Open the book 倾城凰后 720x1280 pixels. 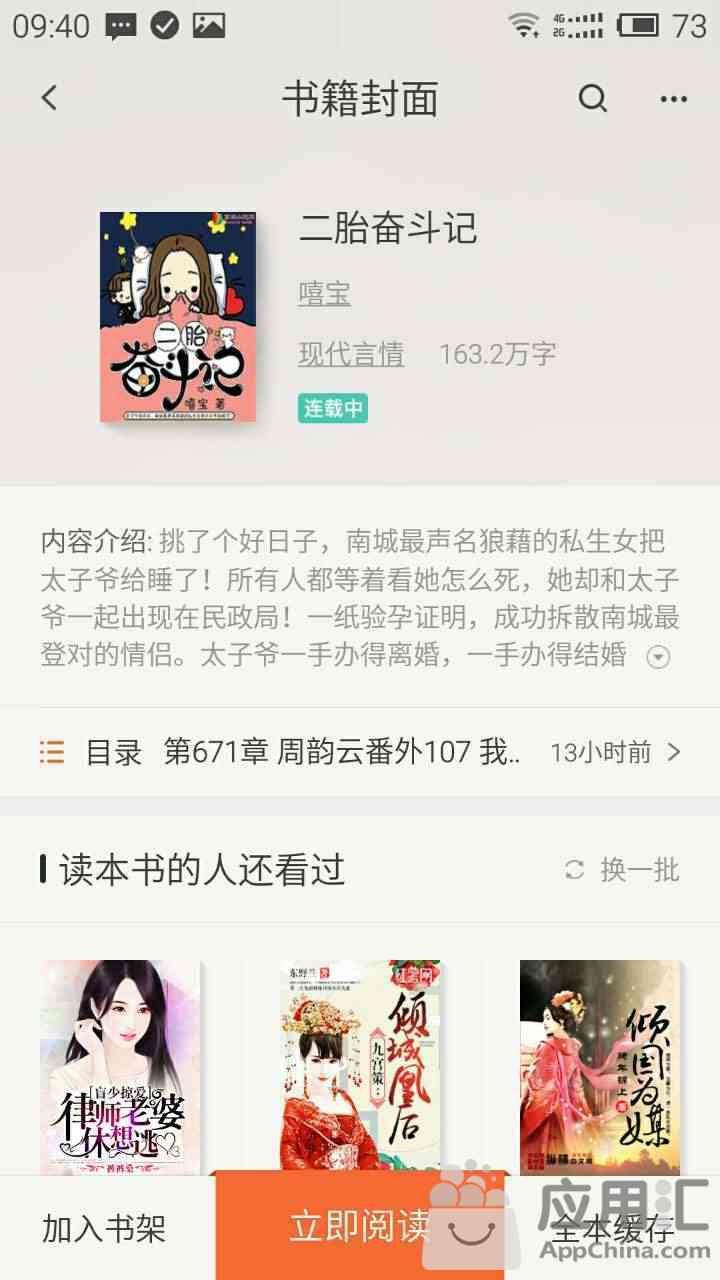[x=360, y=1065]
